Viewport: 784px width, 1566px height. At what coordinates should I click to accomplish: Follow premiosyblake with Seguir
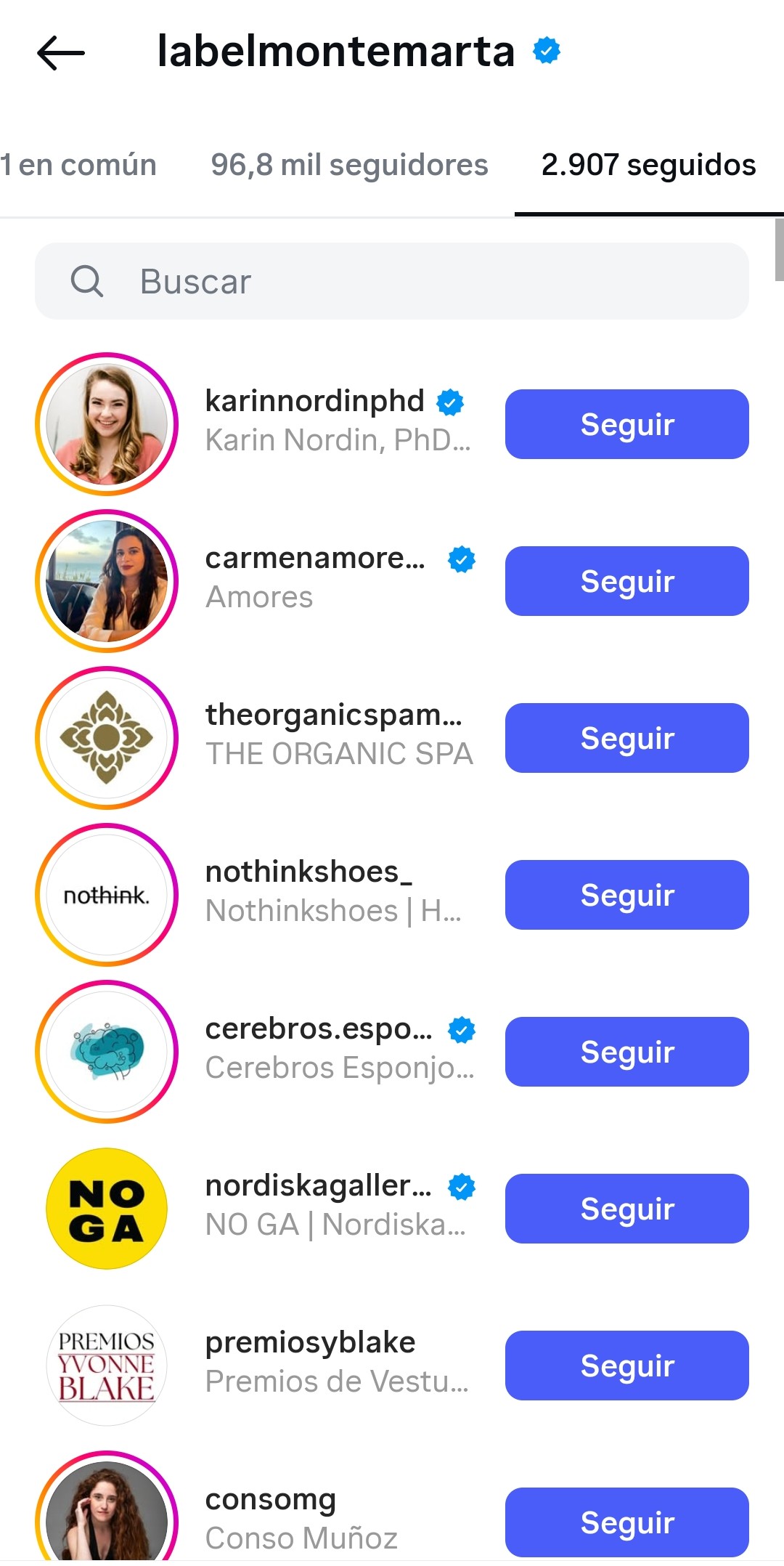pos(626,1366)
